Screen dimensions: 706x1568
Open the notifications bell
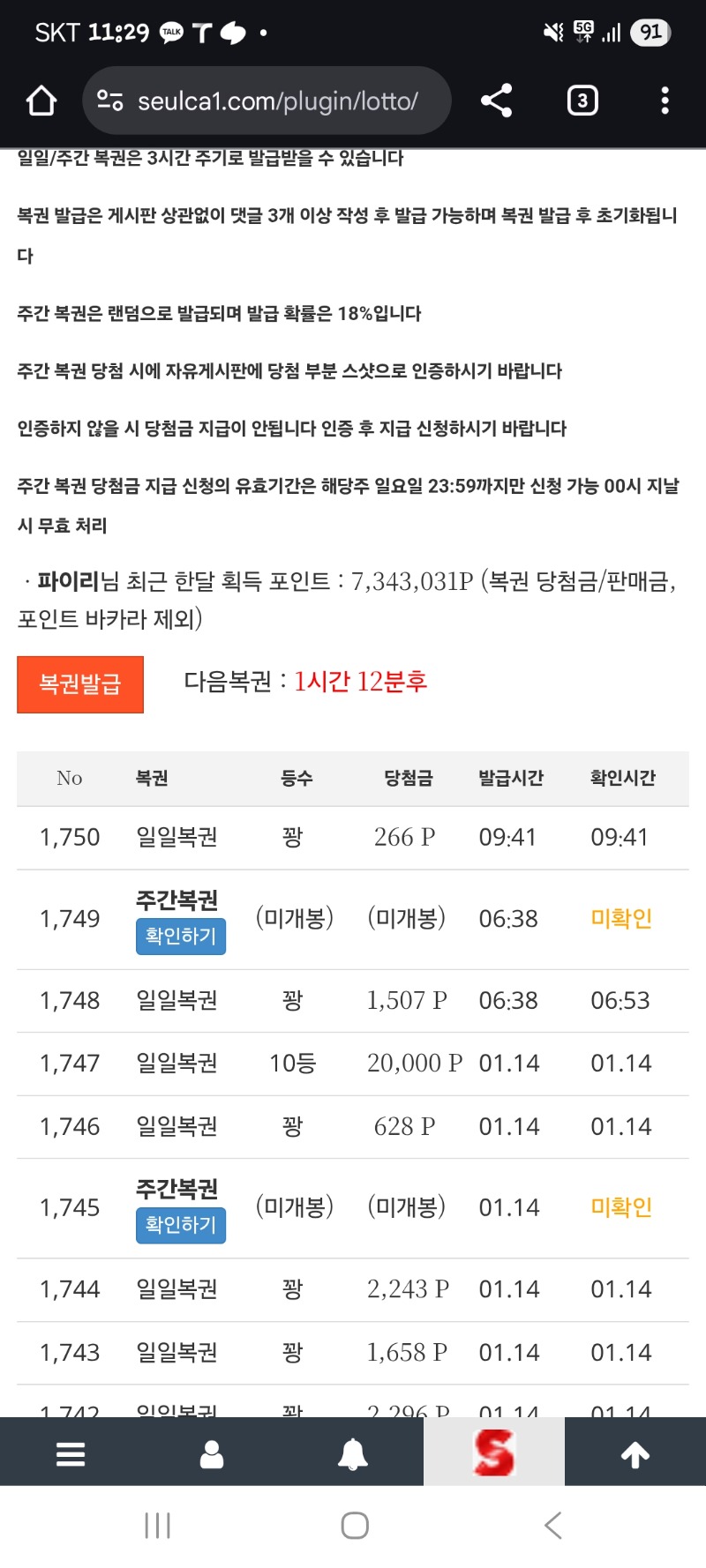pos(353,1453)
